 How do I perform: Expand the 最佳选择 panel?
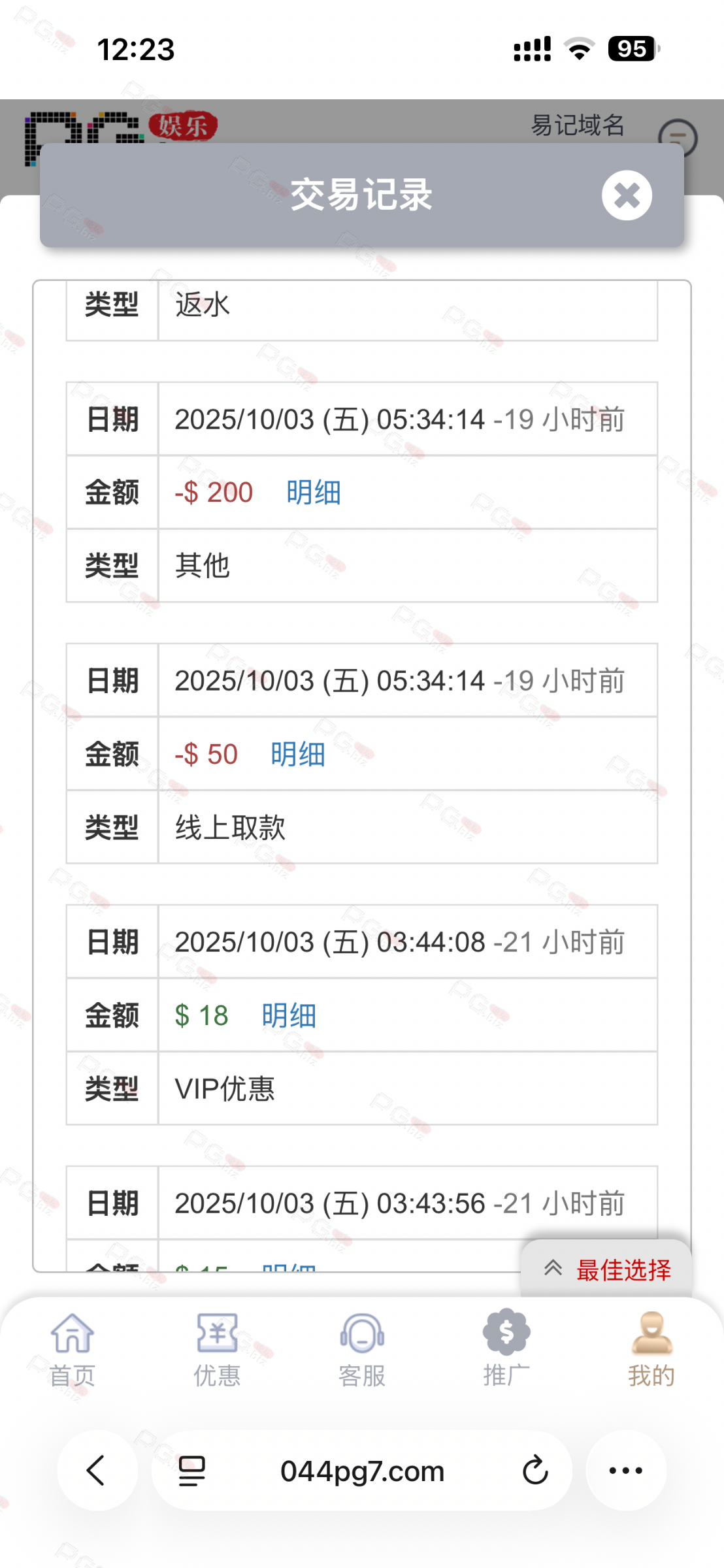606,1269
